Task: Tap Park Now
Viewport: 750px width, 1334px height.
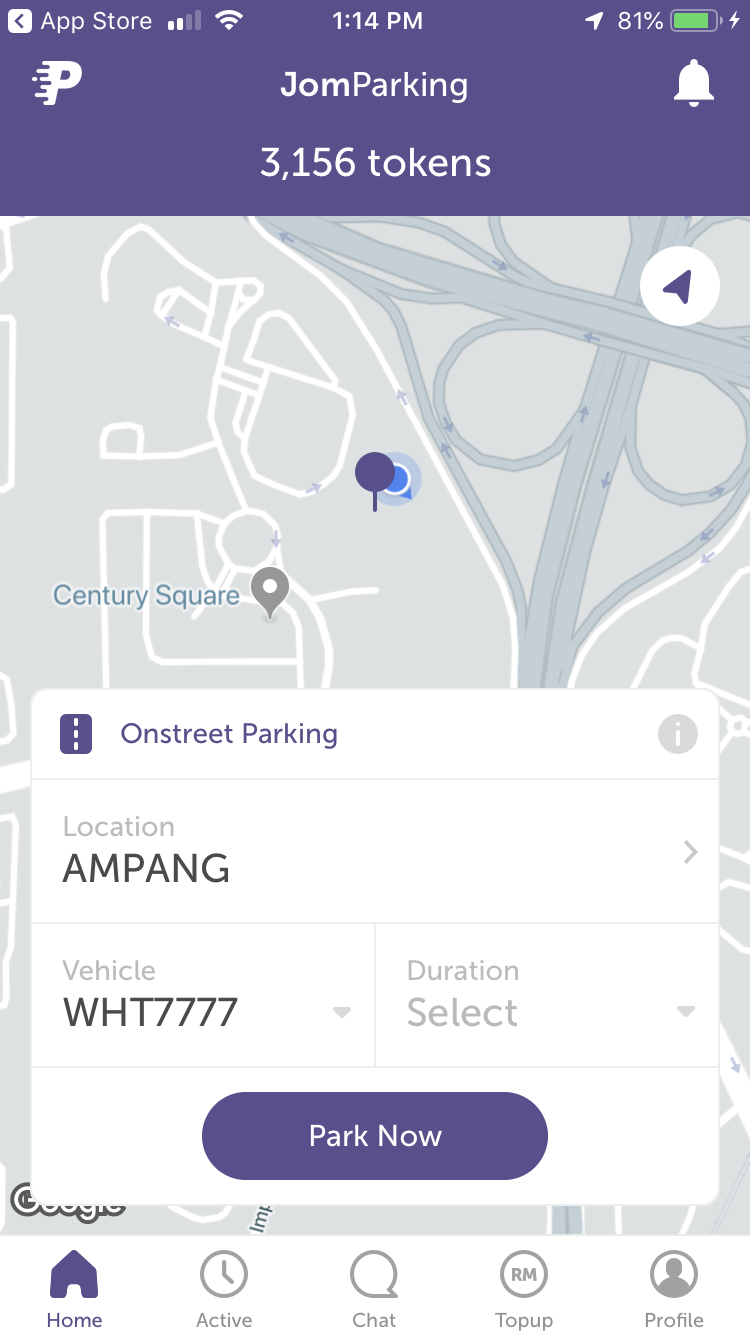Action: coord(375,1136)
